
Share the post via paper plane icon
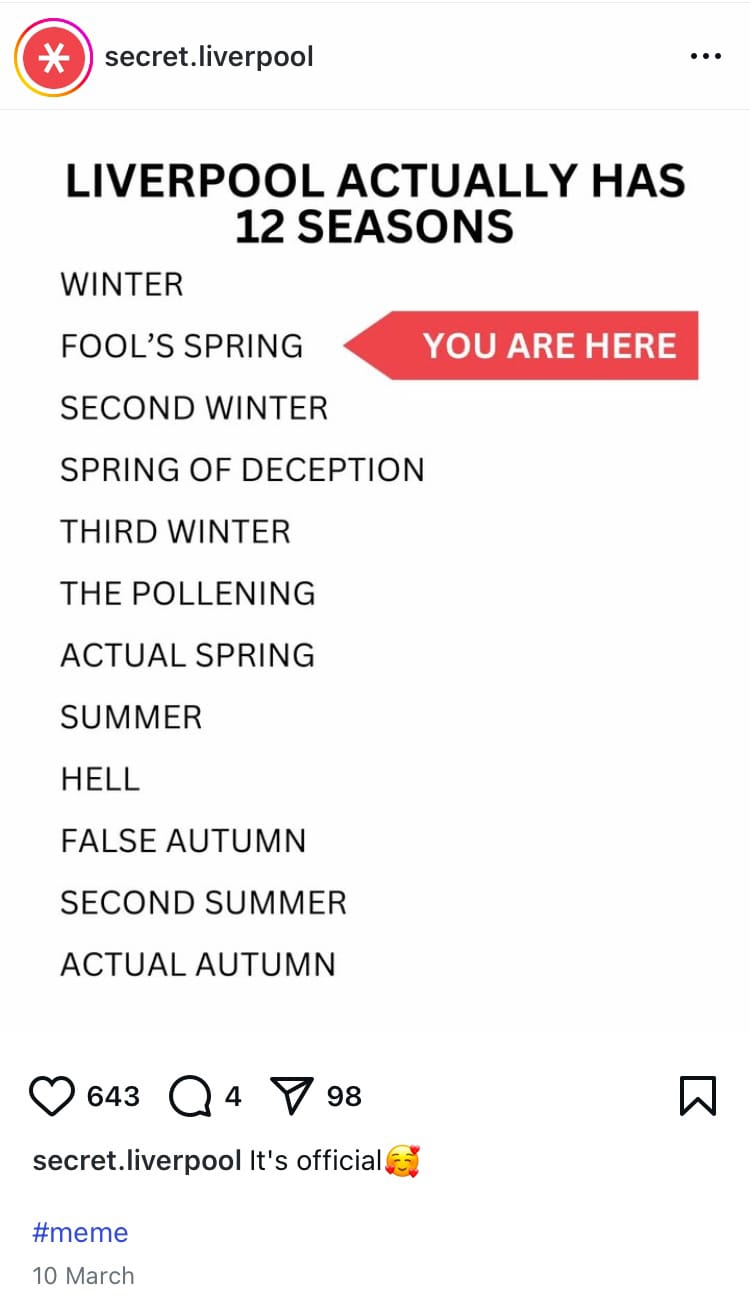[x=292, y=1096]
